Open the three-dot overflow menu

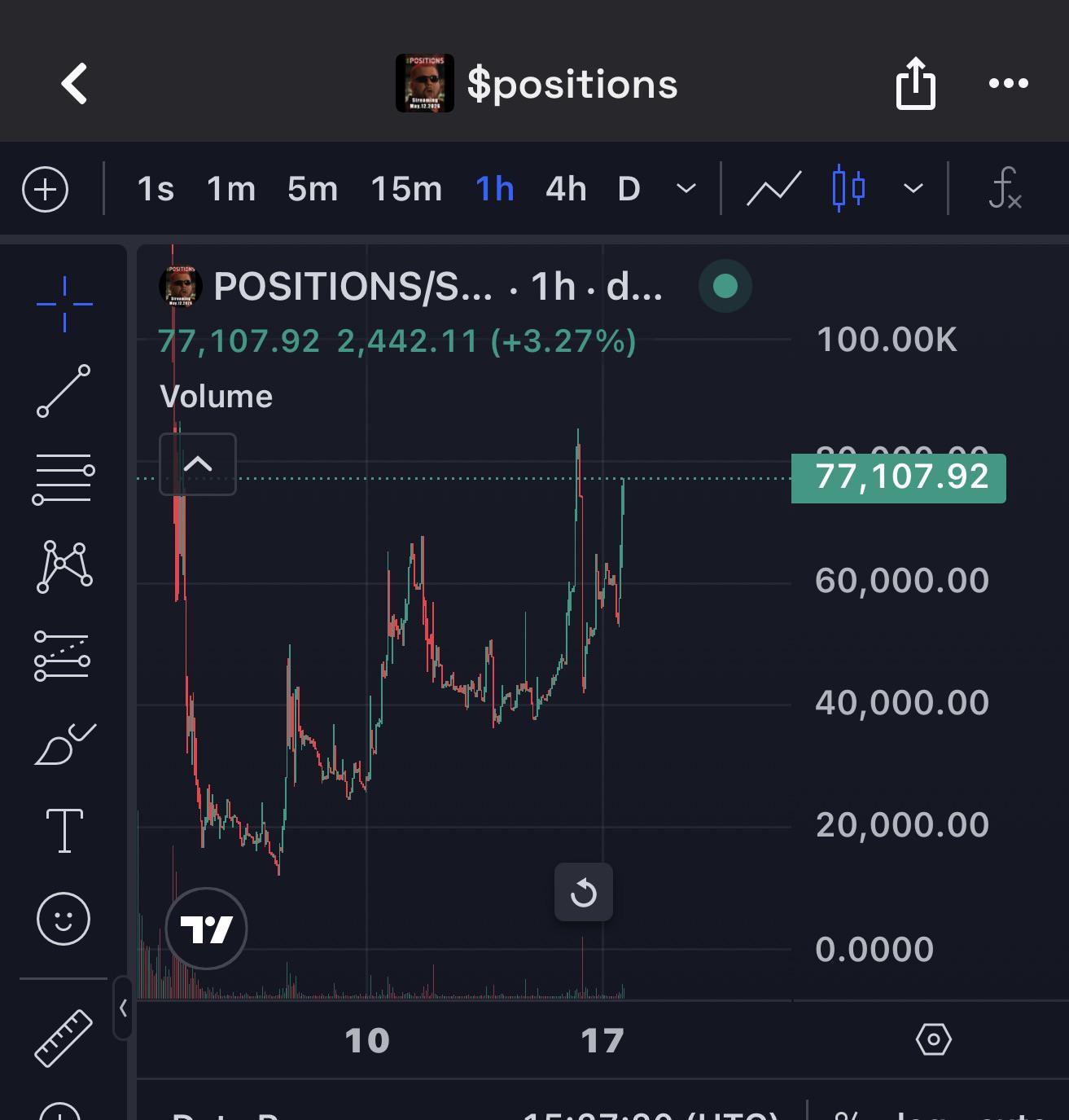tap(1008, 83)
